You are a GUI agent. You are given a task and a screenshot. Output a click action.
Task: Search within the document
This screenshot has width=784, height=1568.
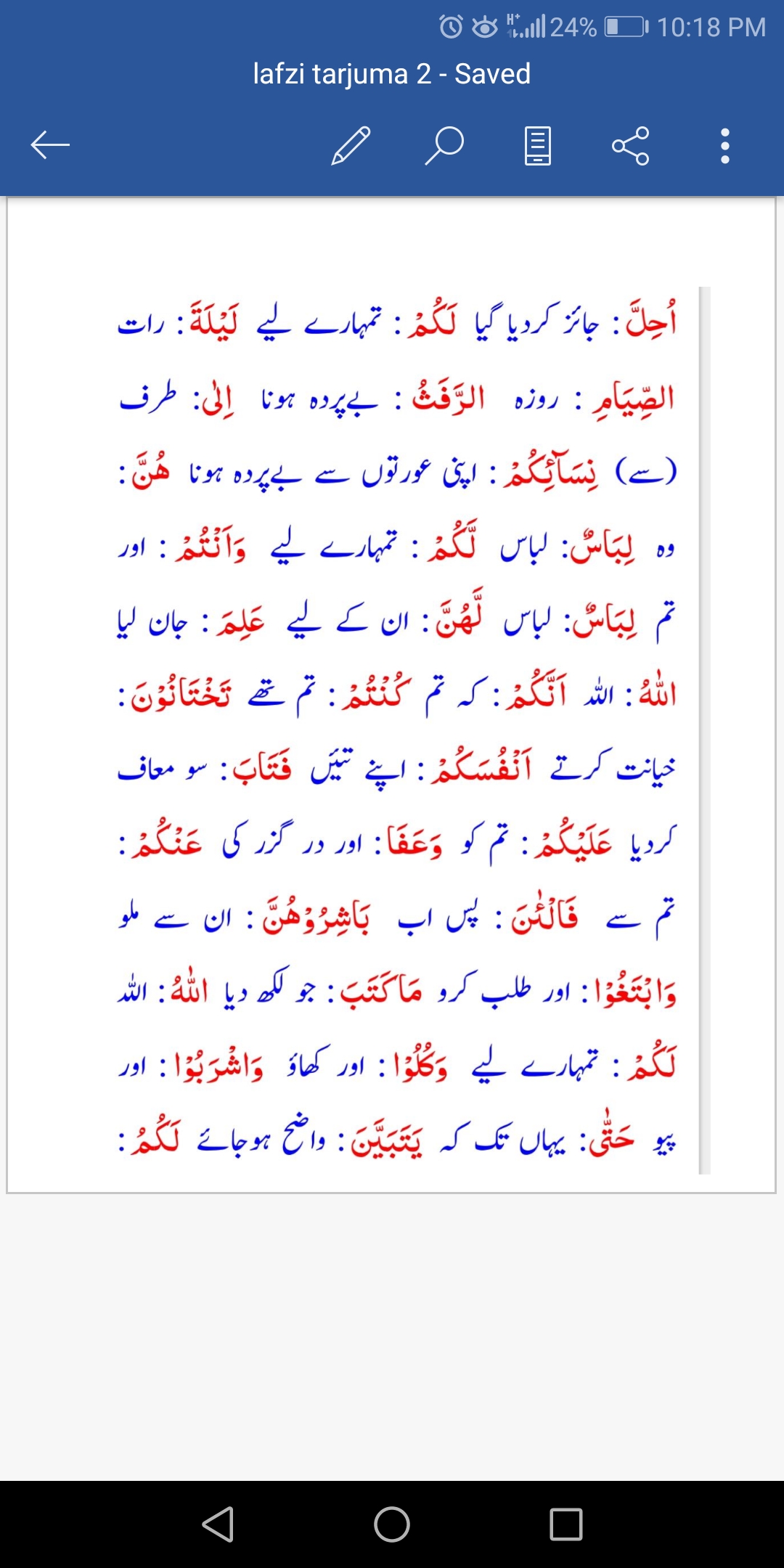click(x=444, y=146)
